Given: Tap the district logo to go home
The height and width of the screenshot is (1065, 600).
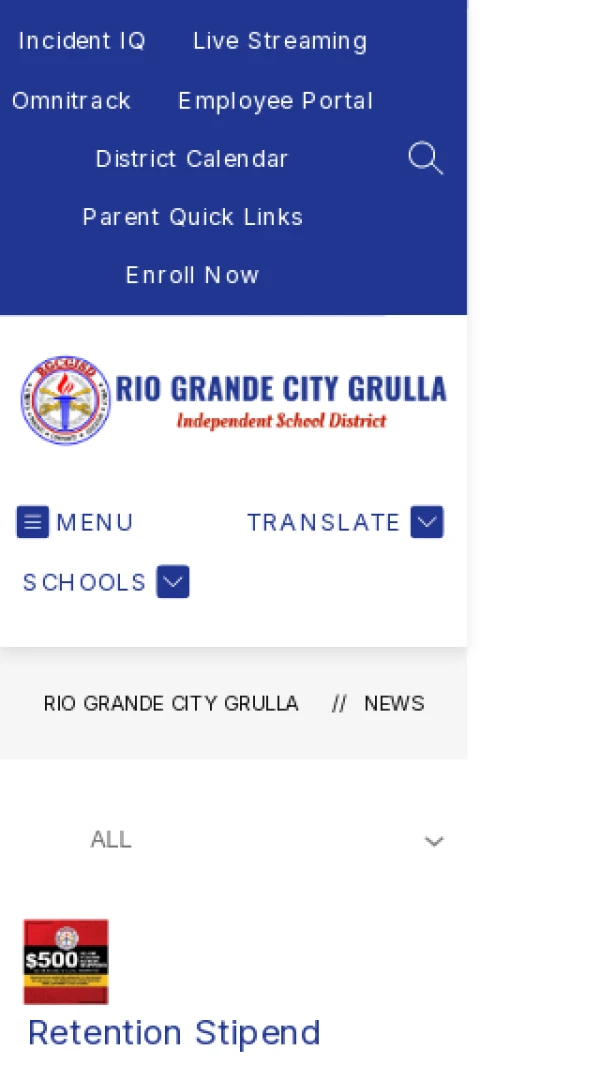Looking at the screenshot, I should coord(233,401).
